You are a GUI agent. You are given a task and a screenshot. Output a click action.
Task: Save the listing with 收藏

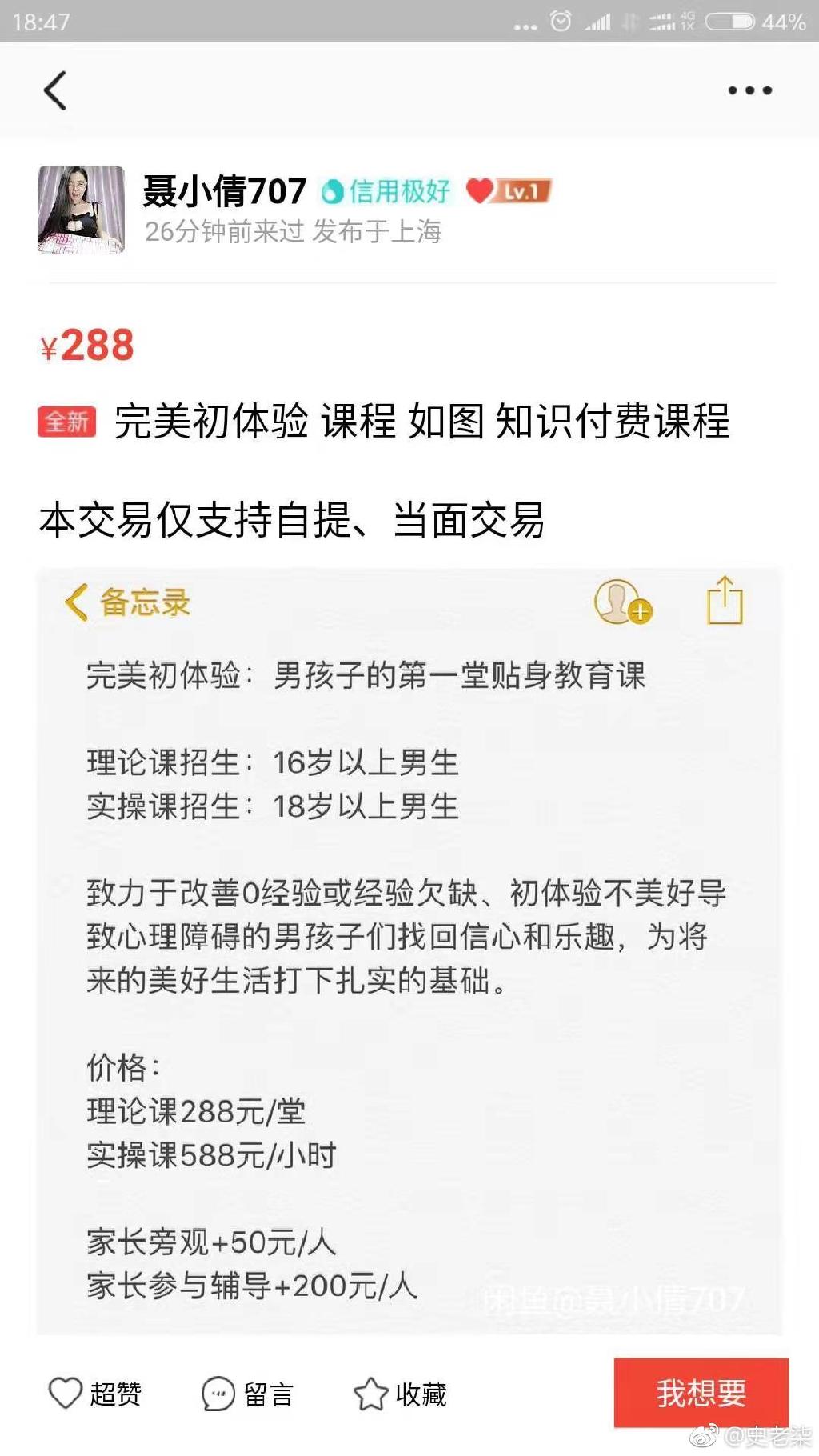click(x=400, y=1394)
